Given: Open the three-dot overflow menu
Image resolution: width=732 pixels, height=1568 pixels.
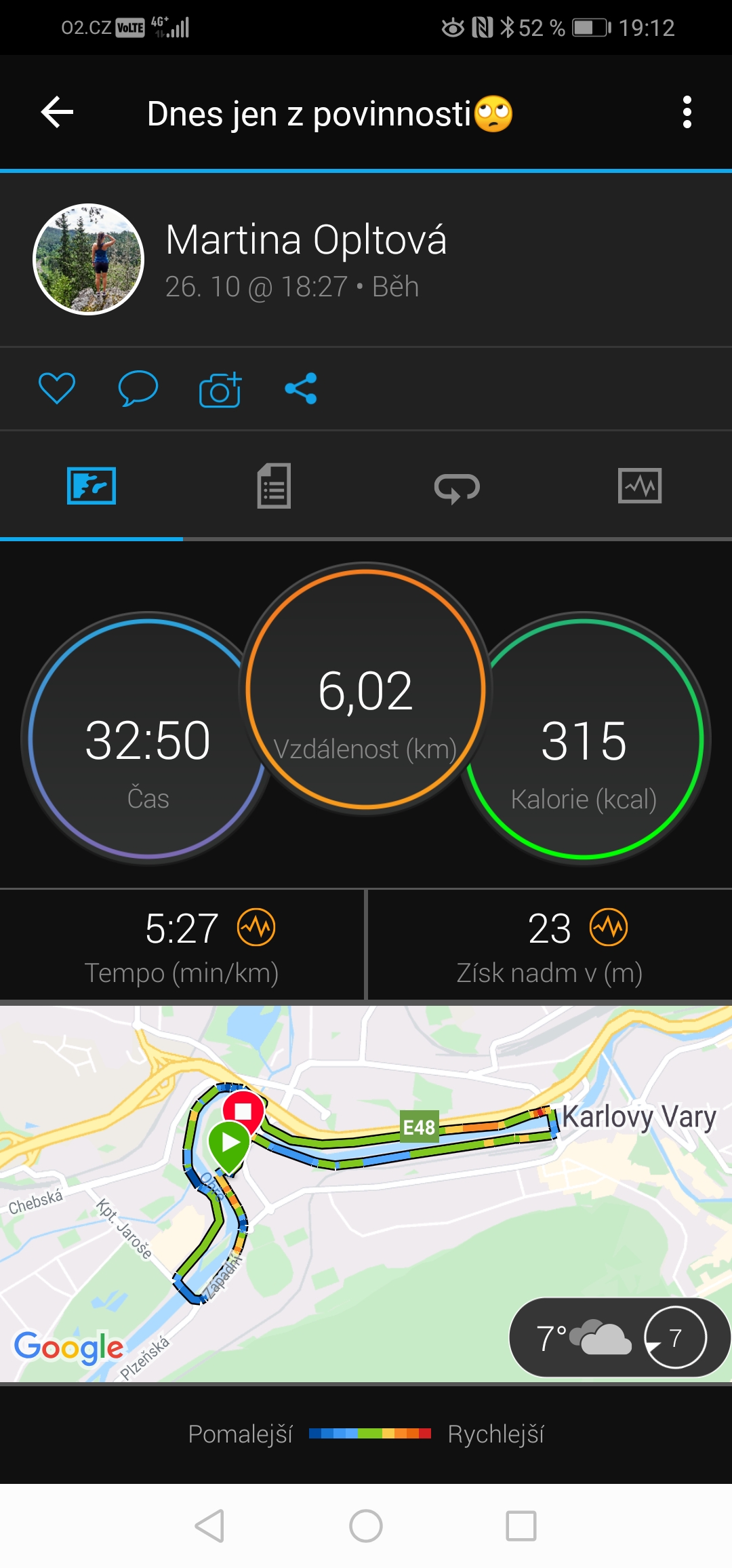Looking at the screenshot, I should pyautogui.click(x=687, y=113).
